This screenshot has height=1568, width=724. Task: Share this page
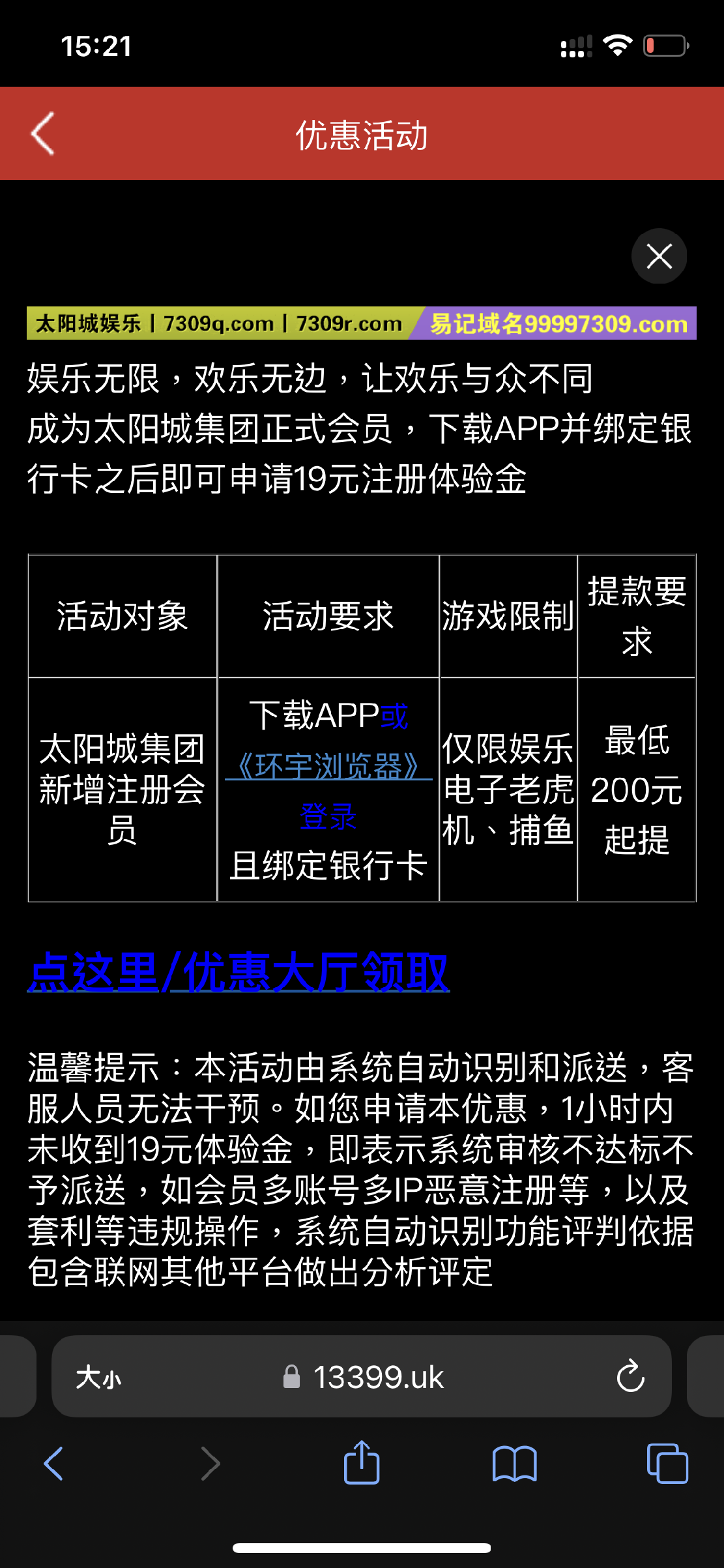362,1462
